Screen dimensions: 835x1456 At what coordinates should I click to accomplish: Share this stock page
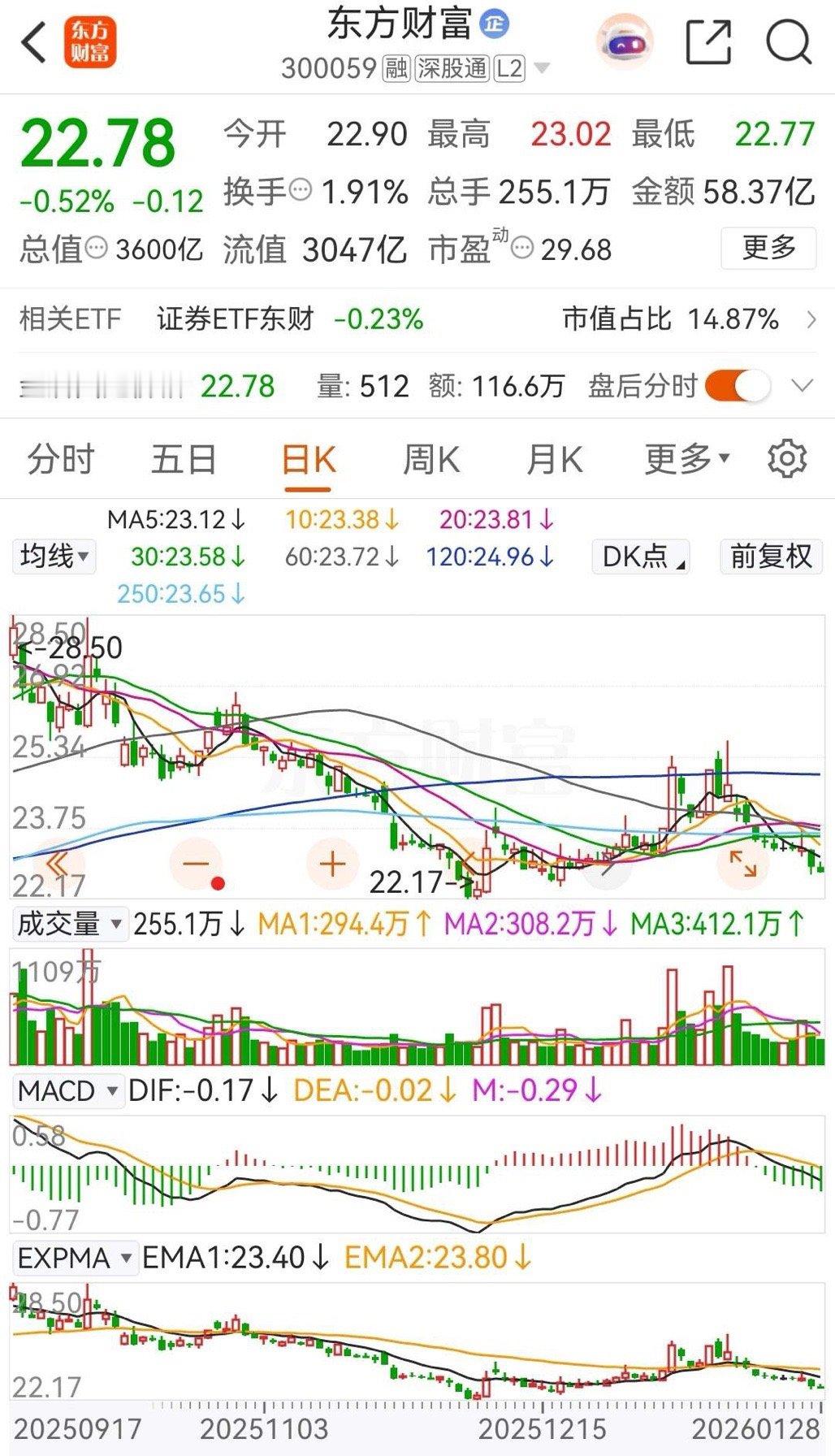point(708,42)
